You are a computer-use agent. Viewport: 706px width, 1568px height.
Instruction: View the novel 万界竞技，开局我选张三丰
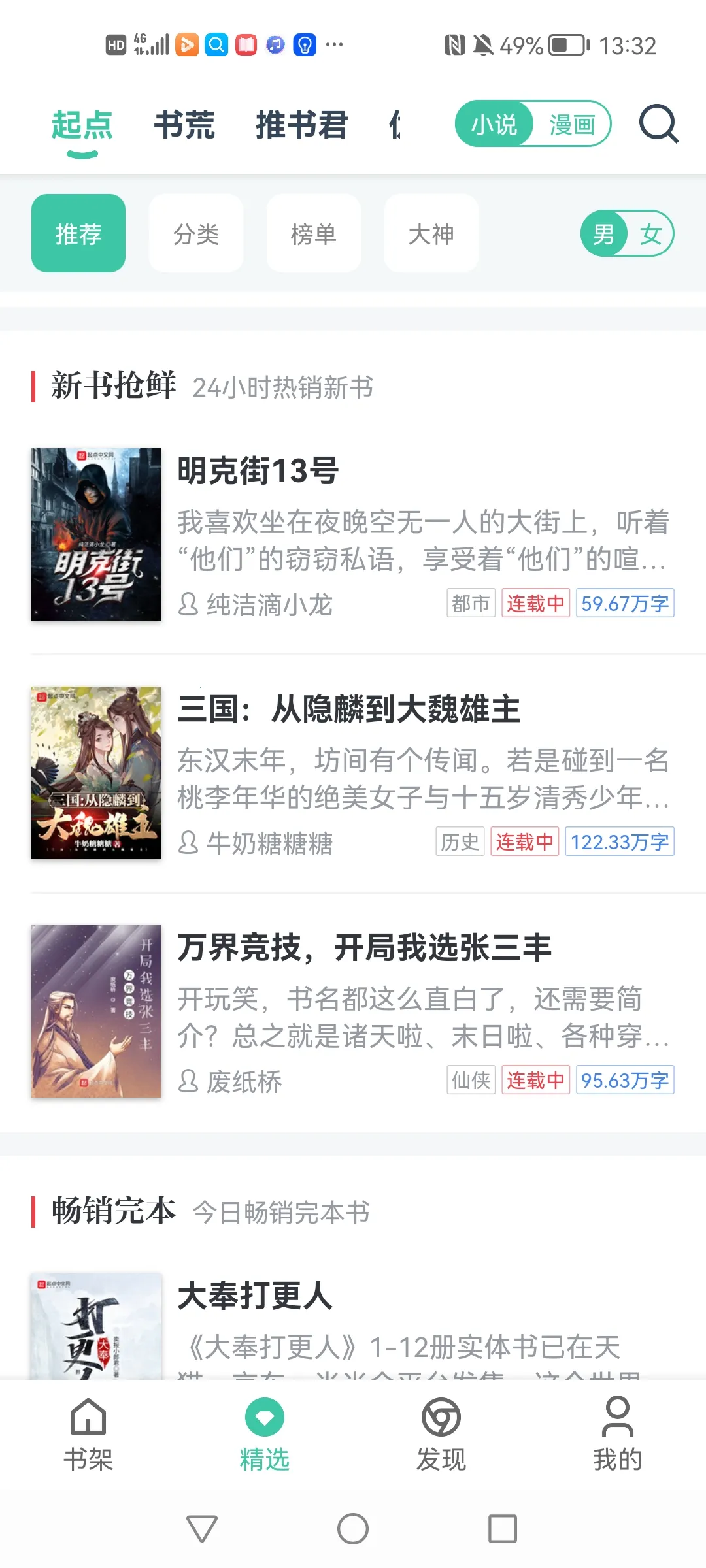pyautogui.click(x=364, y=948)
